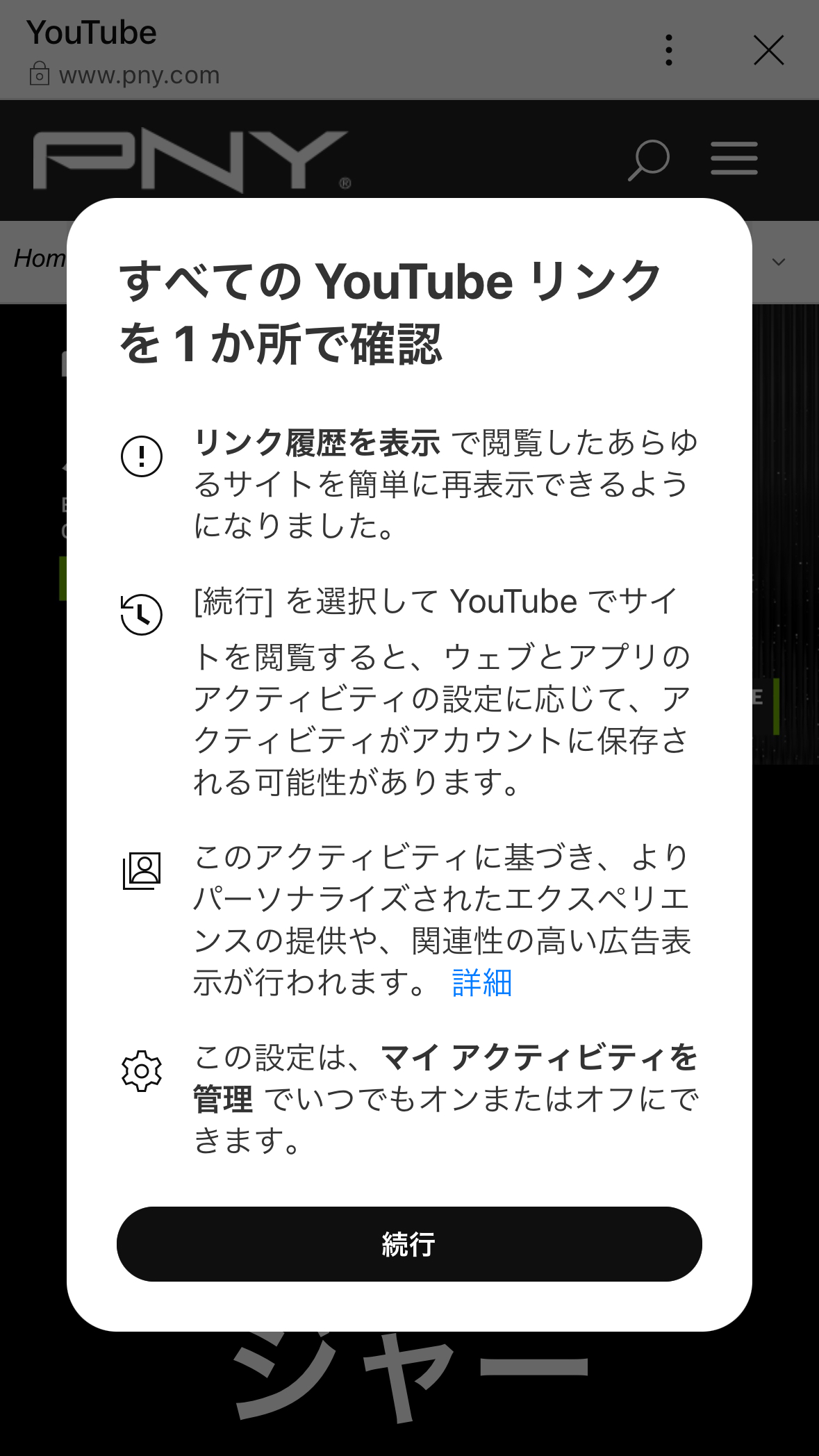Open the PNY hamburger menu

[x=734, y=159]
